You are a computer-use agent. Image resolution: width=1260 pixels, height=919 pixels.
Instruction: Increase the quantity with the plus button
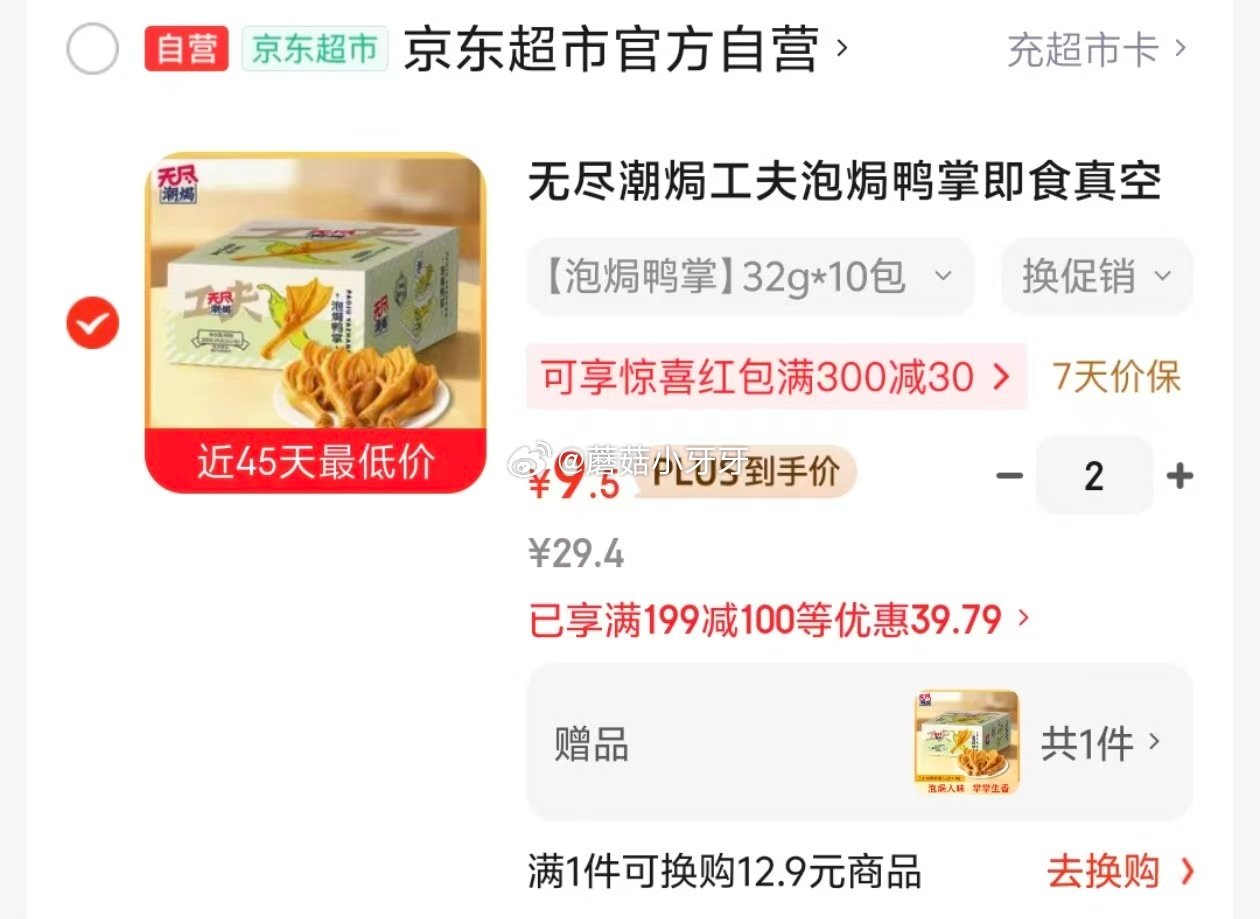1180,476
